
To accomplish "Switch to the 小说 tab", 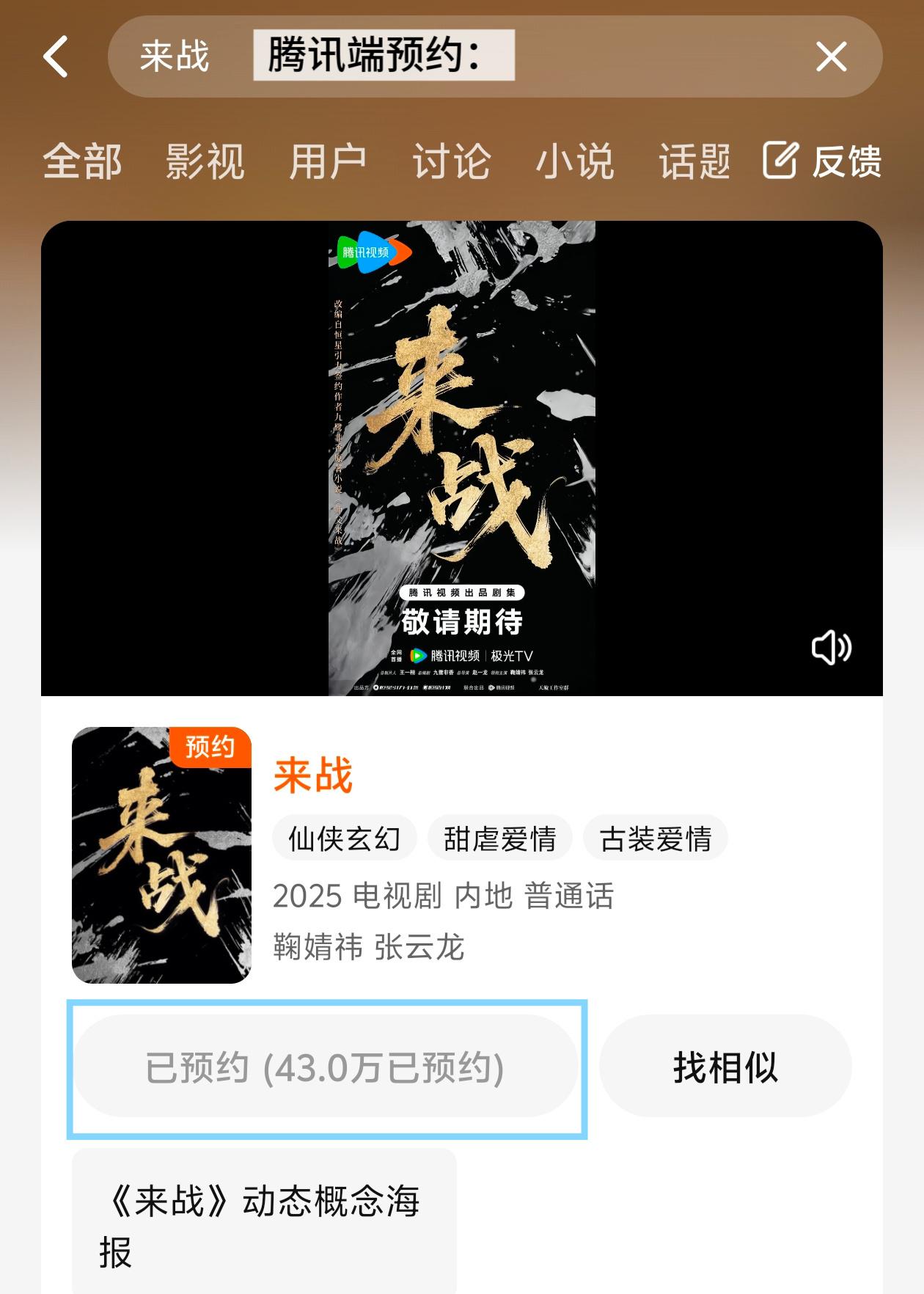I will pos(574,161).
